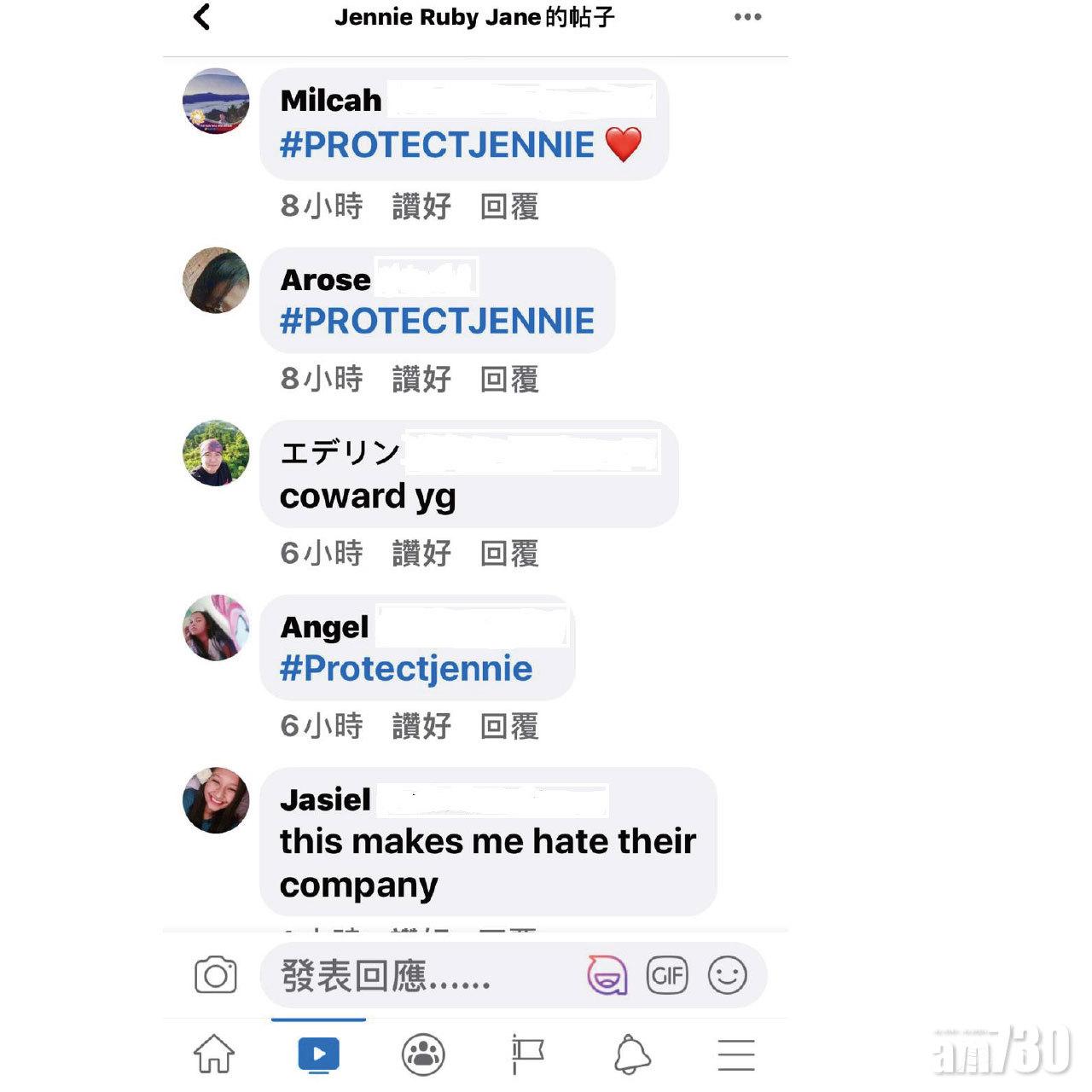1092x1092 pixels.
Task: Like Angel's comment
Action: coord(421,727)
